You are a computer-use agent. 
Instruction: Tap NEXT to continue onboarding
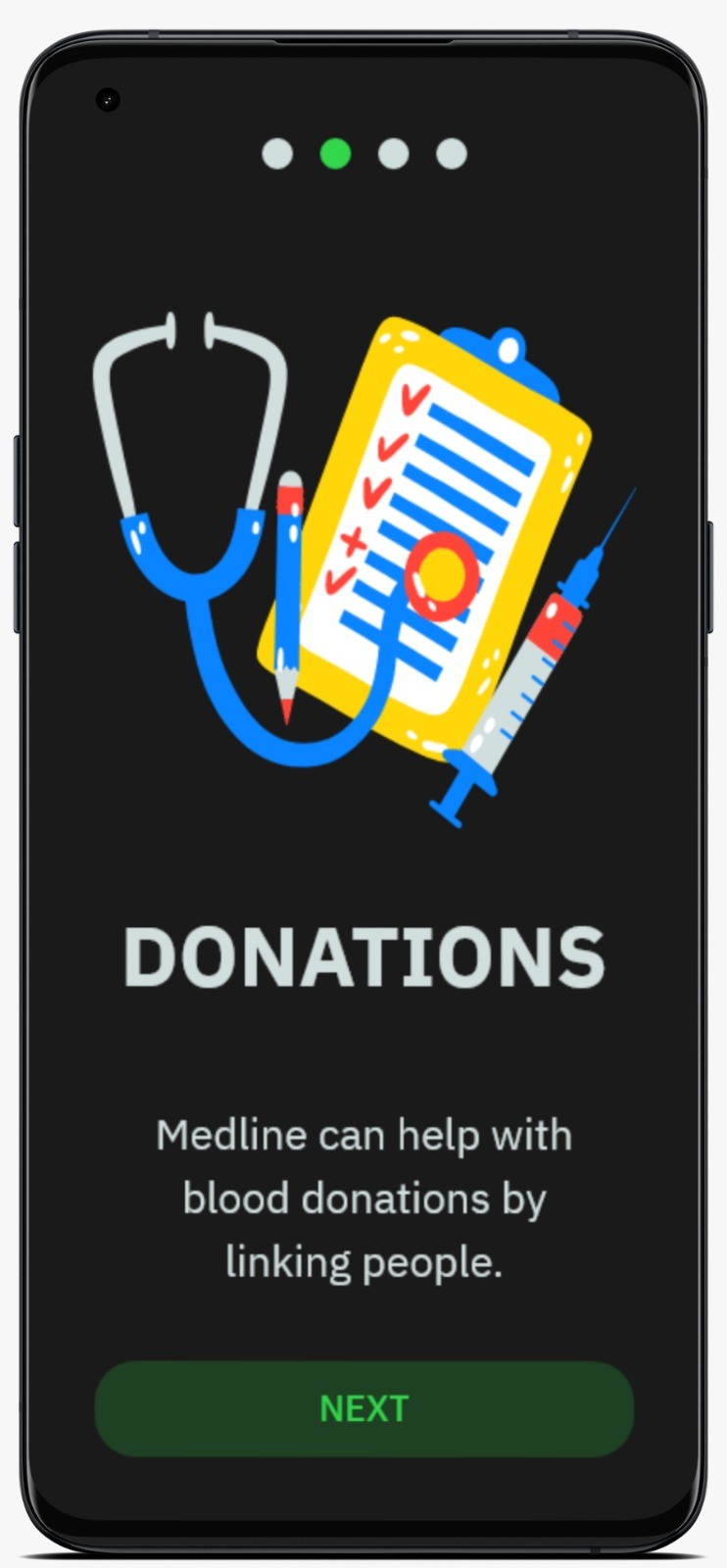tap(363, 1408)
